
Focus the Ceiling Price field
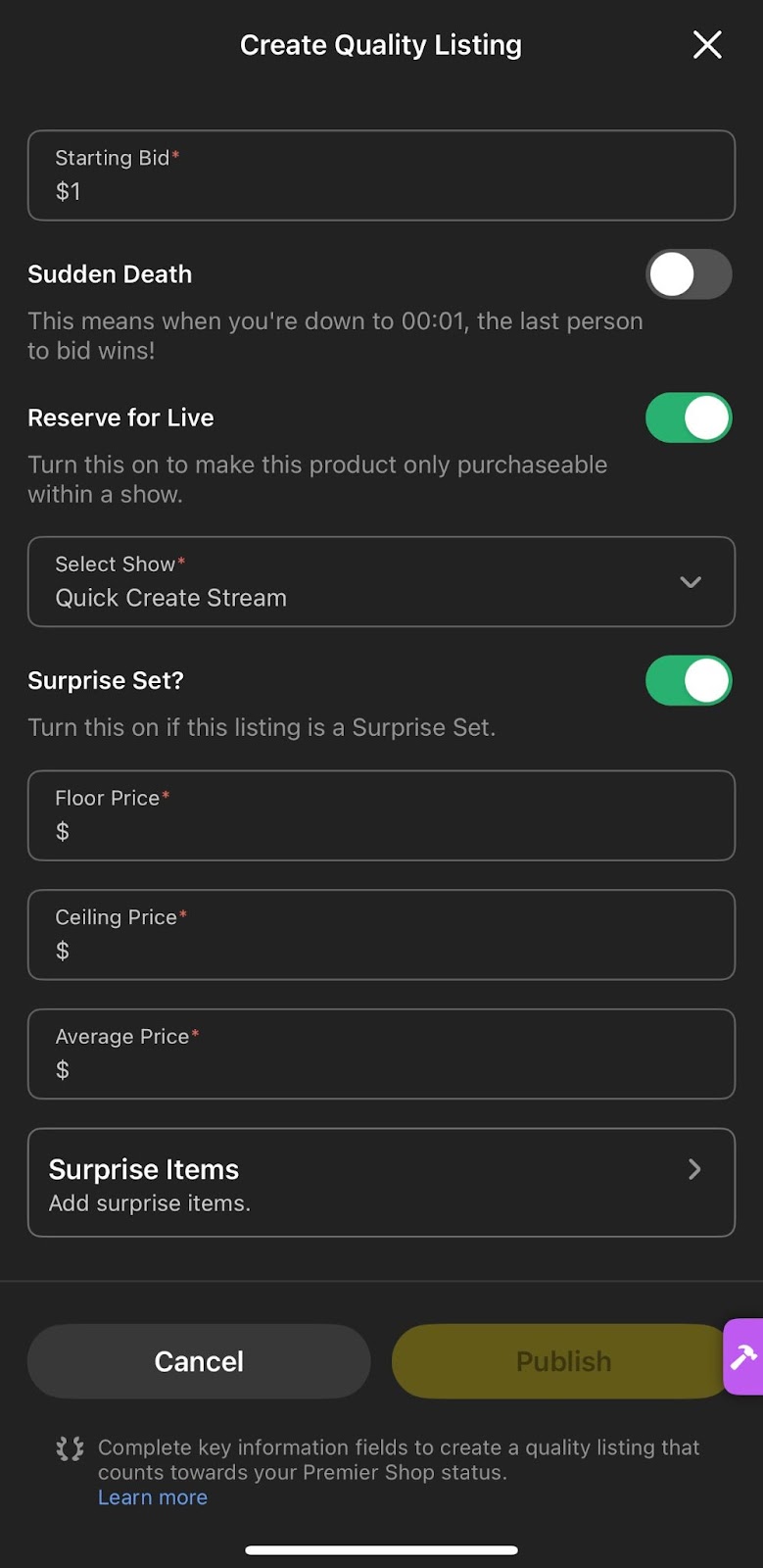[x=381, y=935]
